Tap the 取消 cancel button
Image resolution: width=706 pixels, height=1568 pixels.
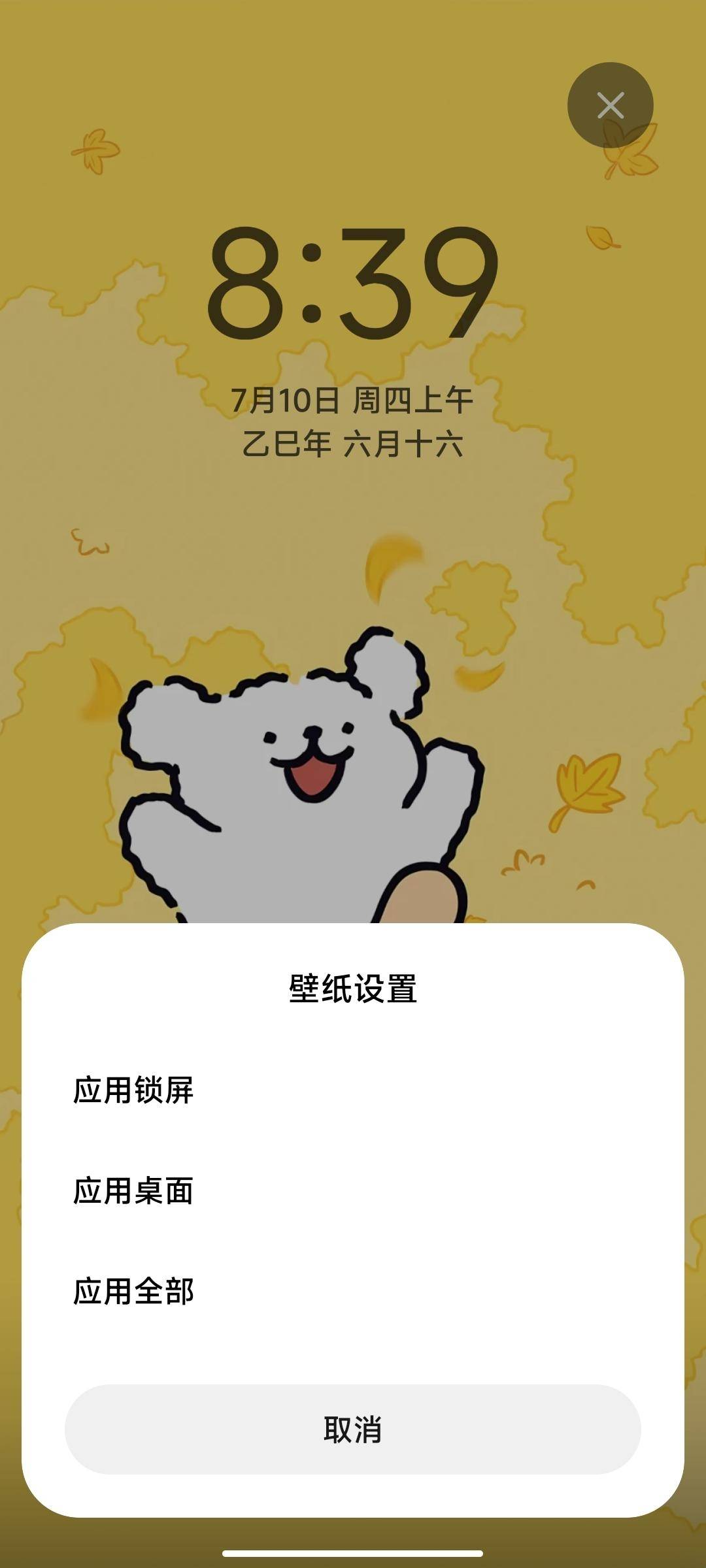tap(352, 1429)
